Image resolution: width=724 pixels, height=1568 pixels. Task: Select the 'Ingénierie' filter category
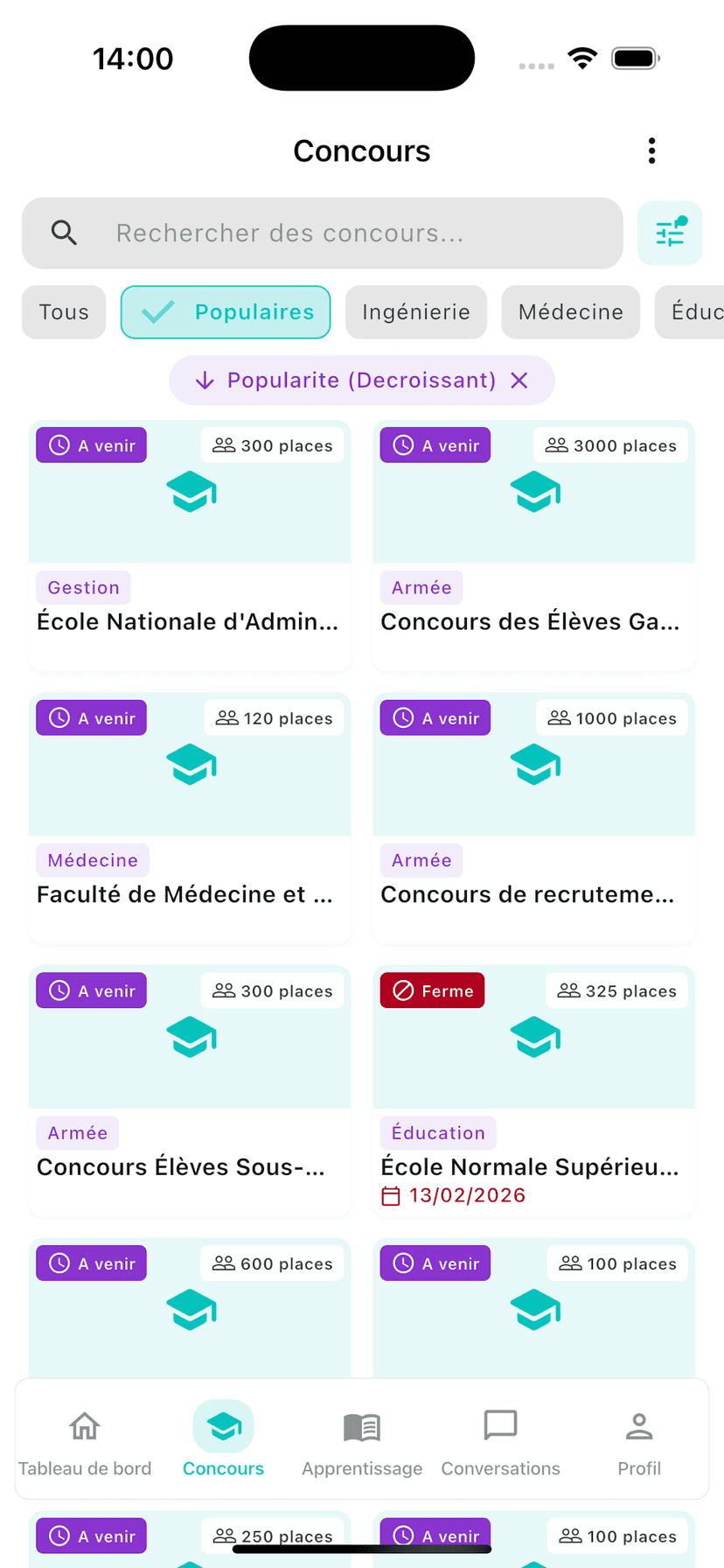415,311
